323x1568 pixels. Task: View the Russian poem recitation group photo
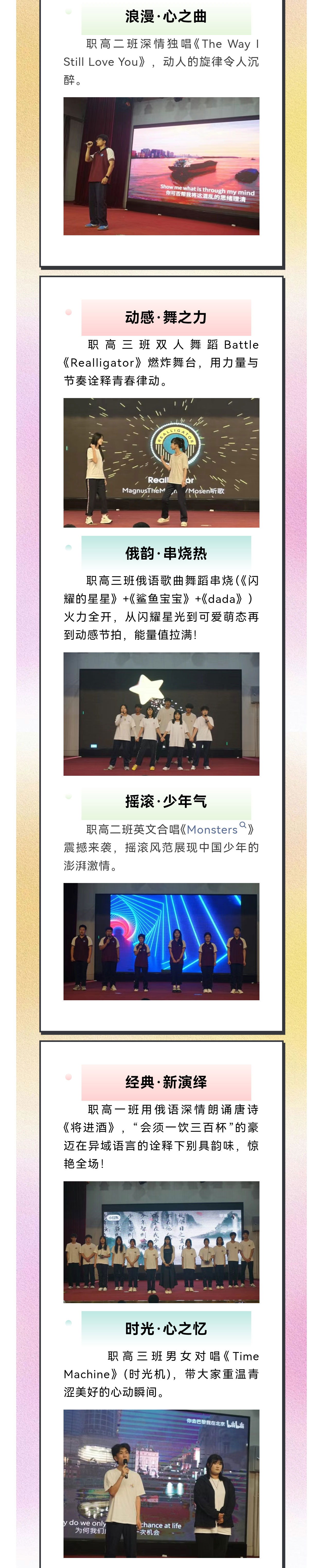tap(161, 1242)
